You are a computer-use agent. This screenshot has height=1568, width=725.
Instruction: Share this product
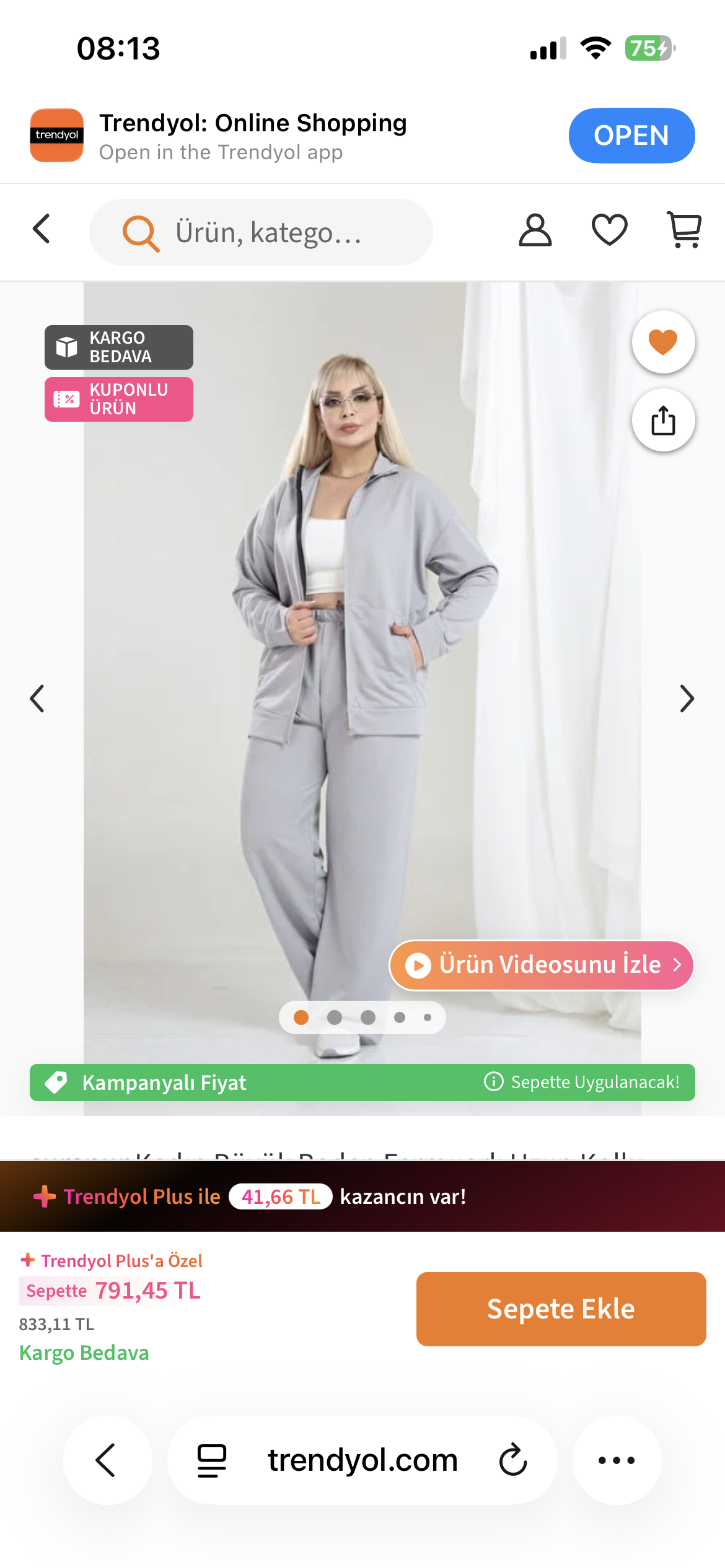662,421
